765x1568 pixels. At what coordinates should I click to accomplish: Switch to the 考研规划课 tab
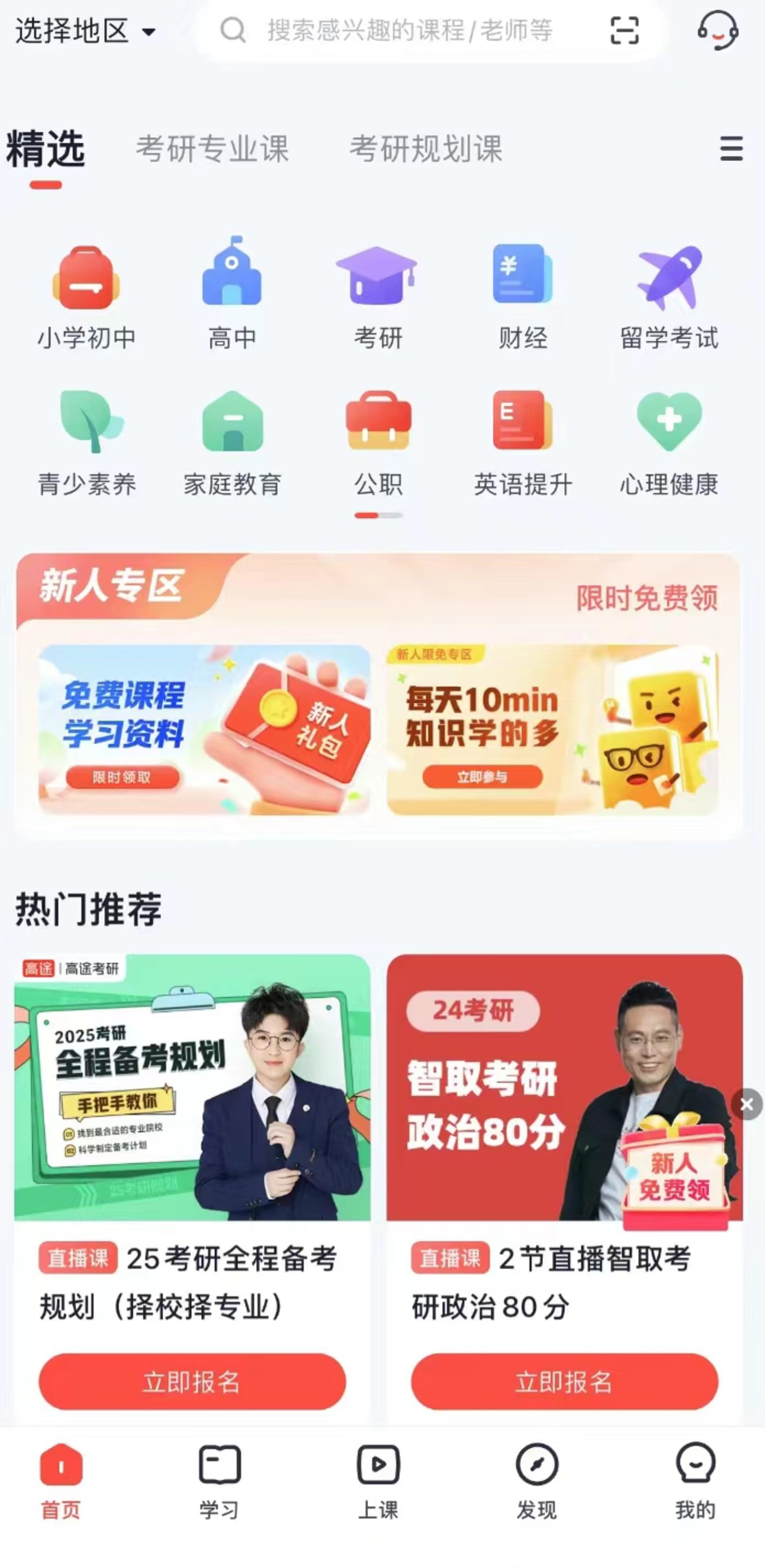pyautogui.click(x=426, y=149)
